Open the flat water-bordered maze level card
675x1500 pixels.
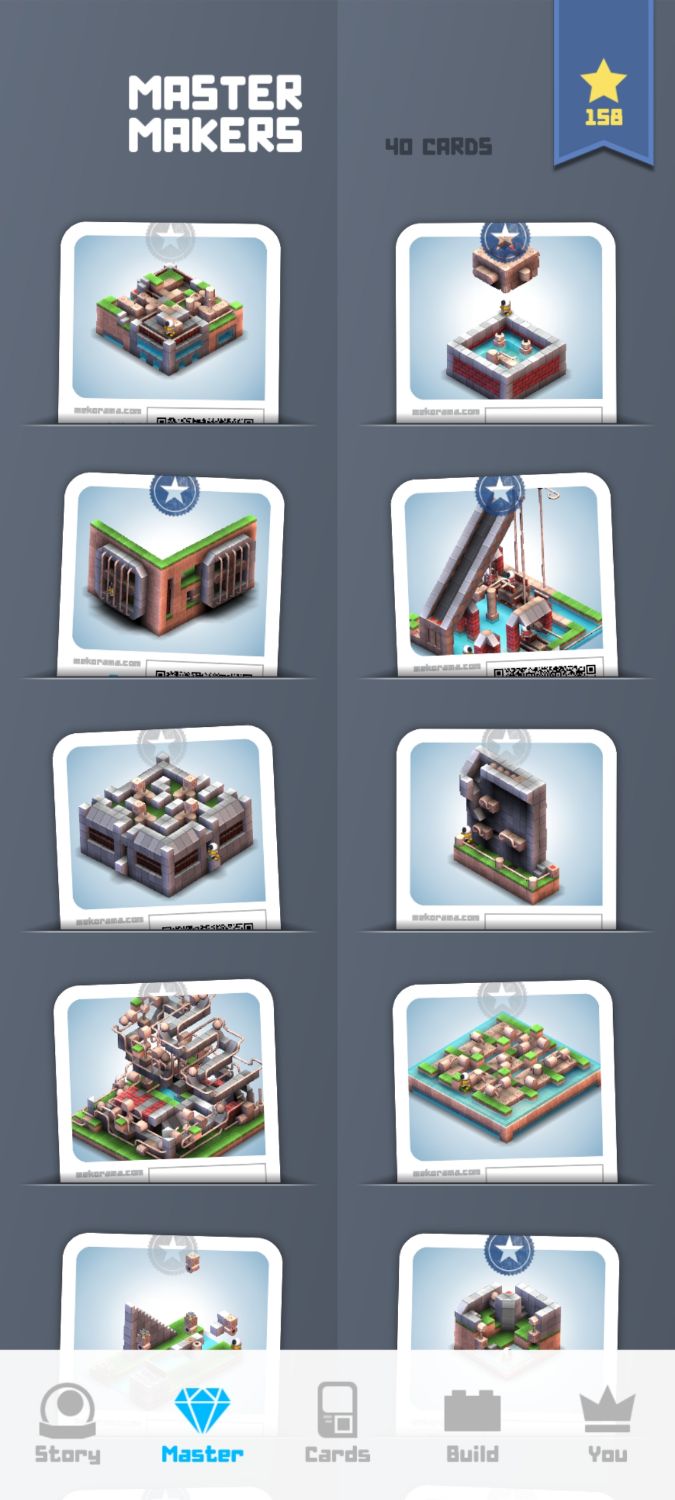click(x=505, y=1082)
